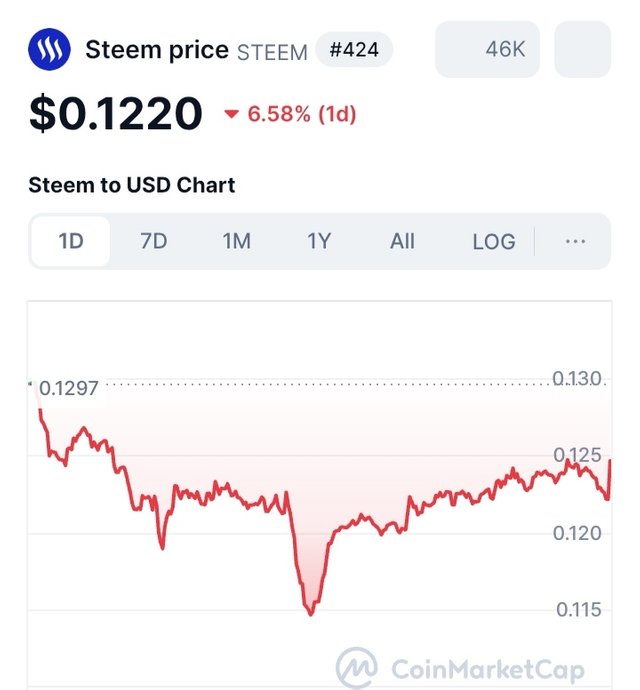640x690 pixels.
Task: Toggle LOG scale on chart
Action: pyautogui.click(x=494, y=241)
